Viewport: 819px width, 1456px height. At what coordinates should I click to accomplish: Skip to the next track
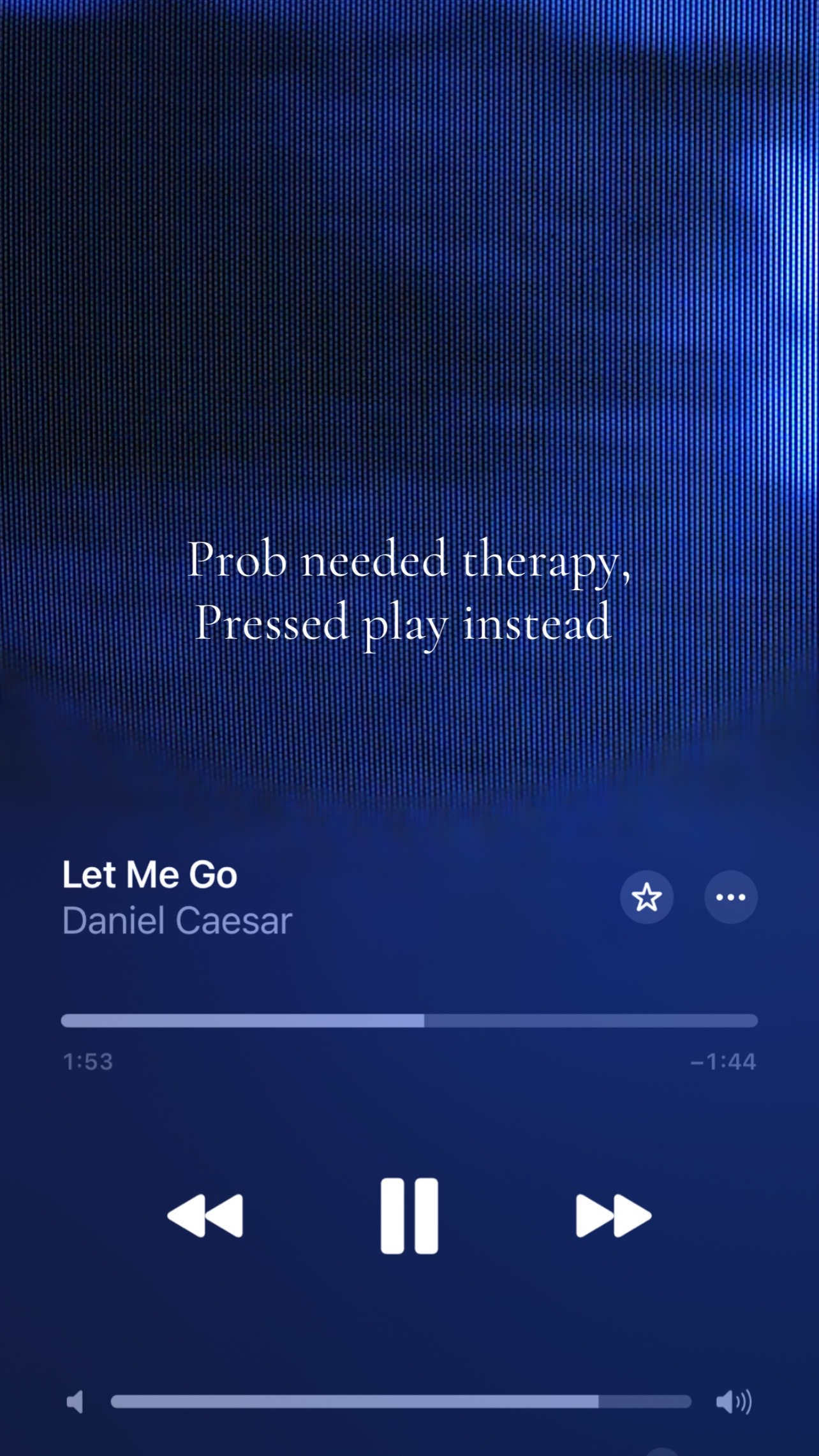(614, 1216)
